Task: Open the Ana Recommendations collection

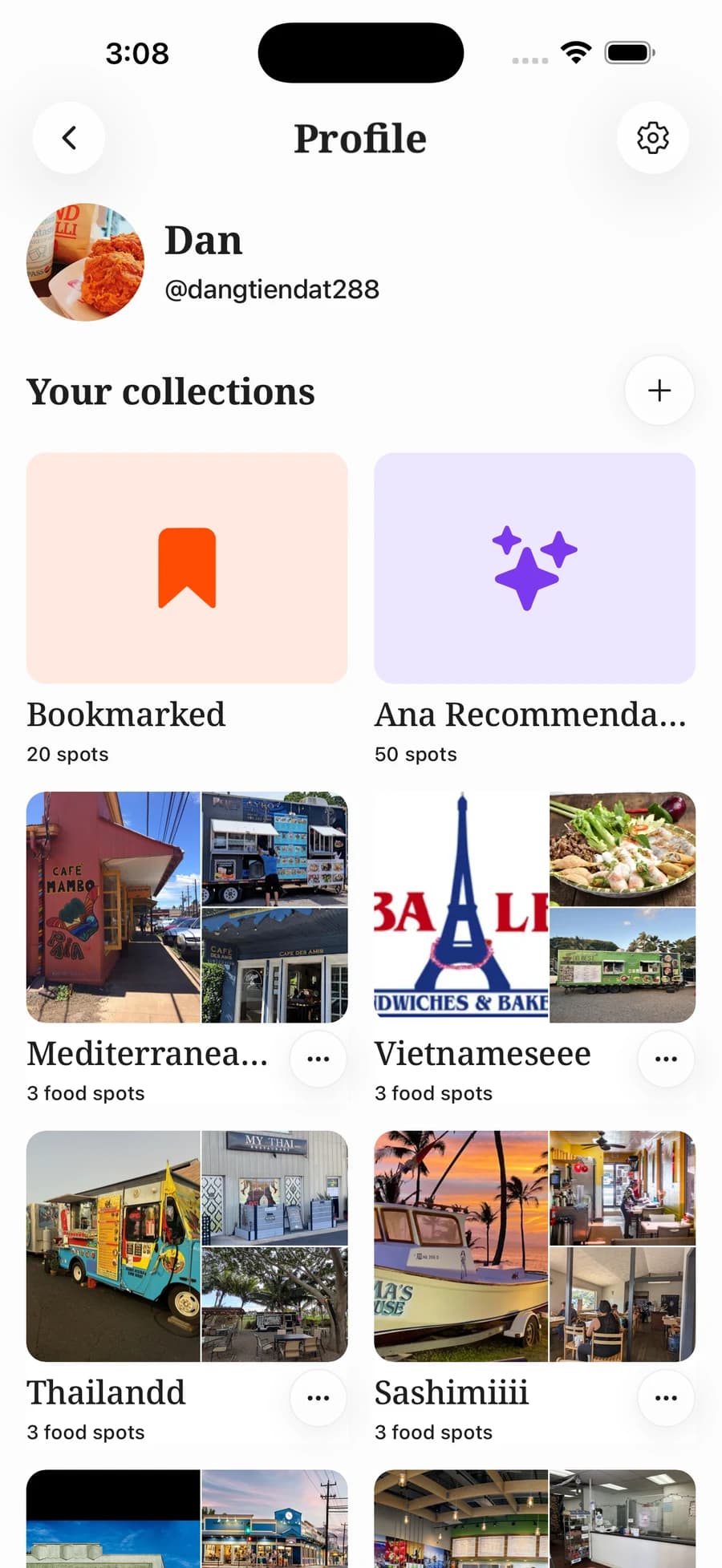Action: point(535,568)
